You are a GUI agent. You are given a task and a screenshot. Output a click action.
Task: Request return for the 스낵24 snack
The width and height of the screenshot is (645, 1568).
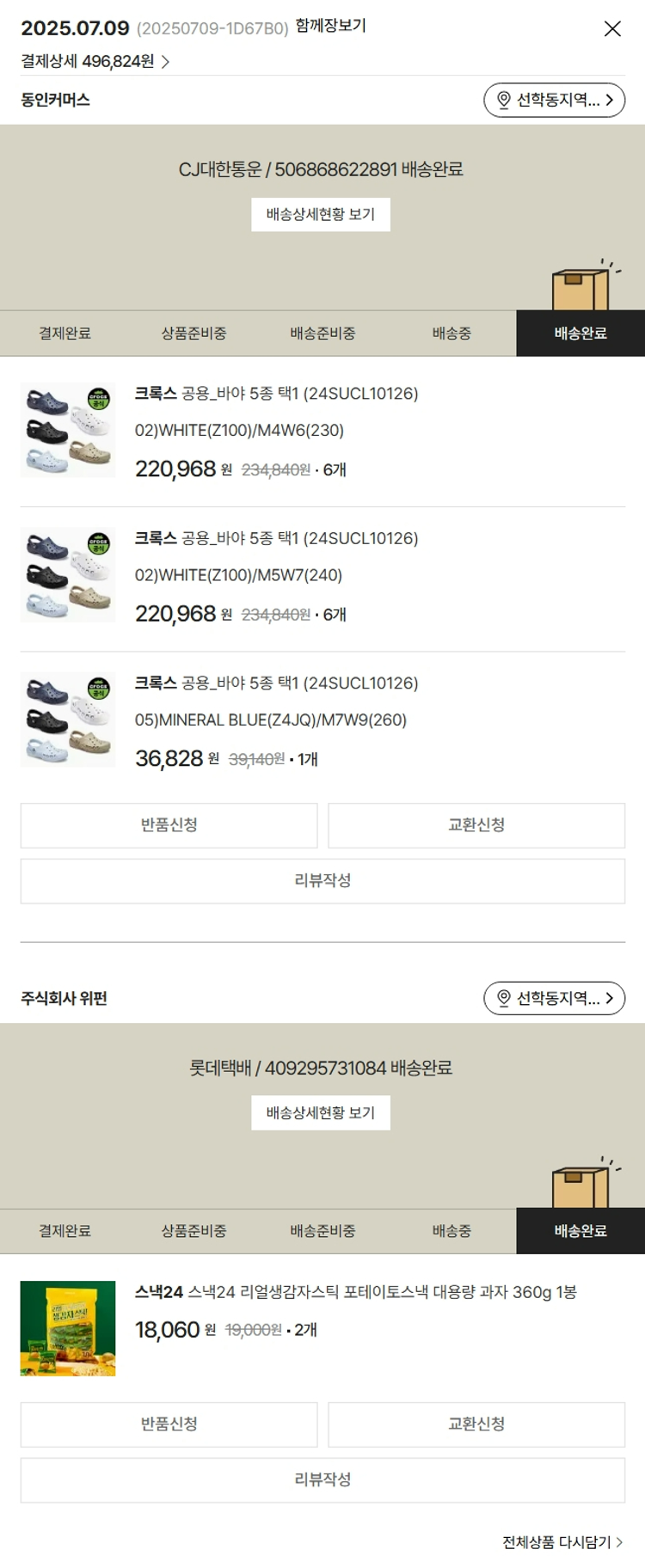pos(169,1424)
